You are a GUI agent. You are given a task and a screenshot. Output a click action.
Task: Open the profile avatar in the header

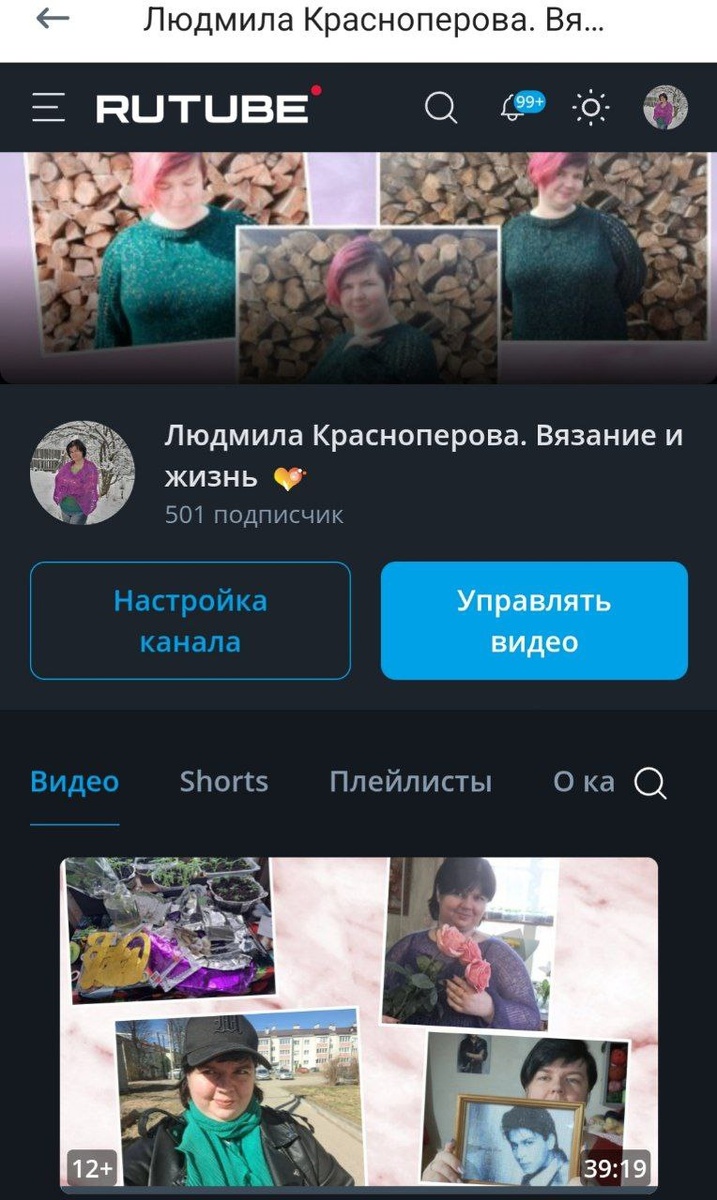[x=665, y=108]
